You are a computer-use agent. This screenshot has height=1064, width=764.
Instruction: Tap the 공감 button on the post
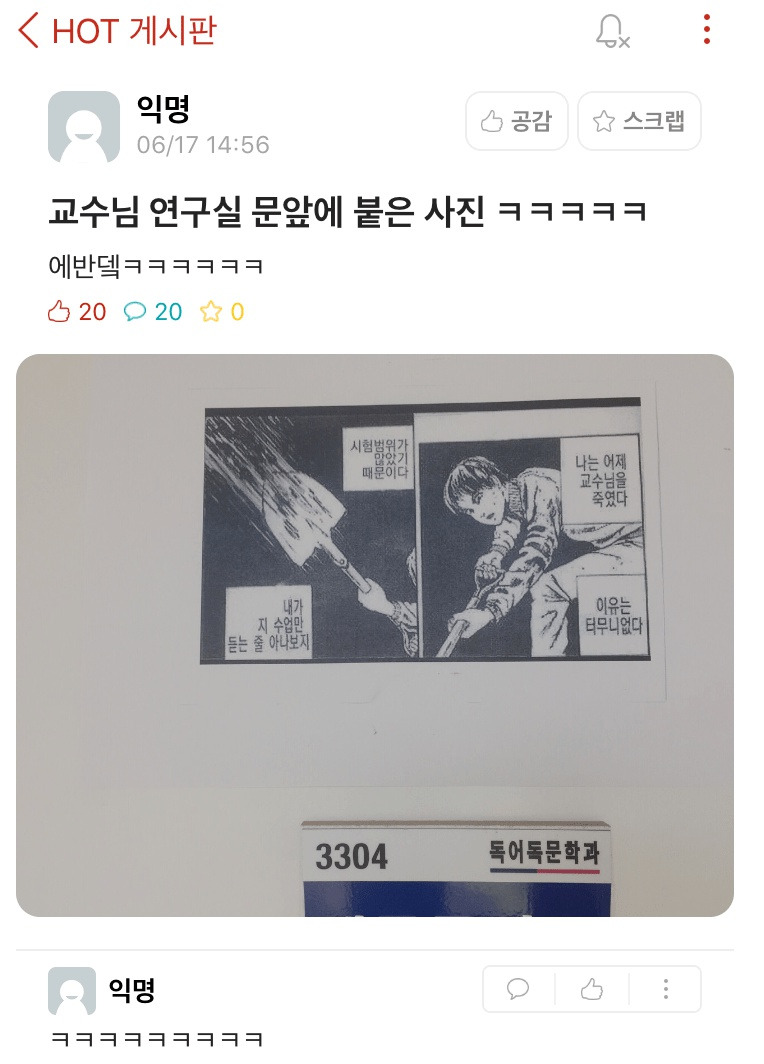pos(516,121)
